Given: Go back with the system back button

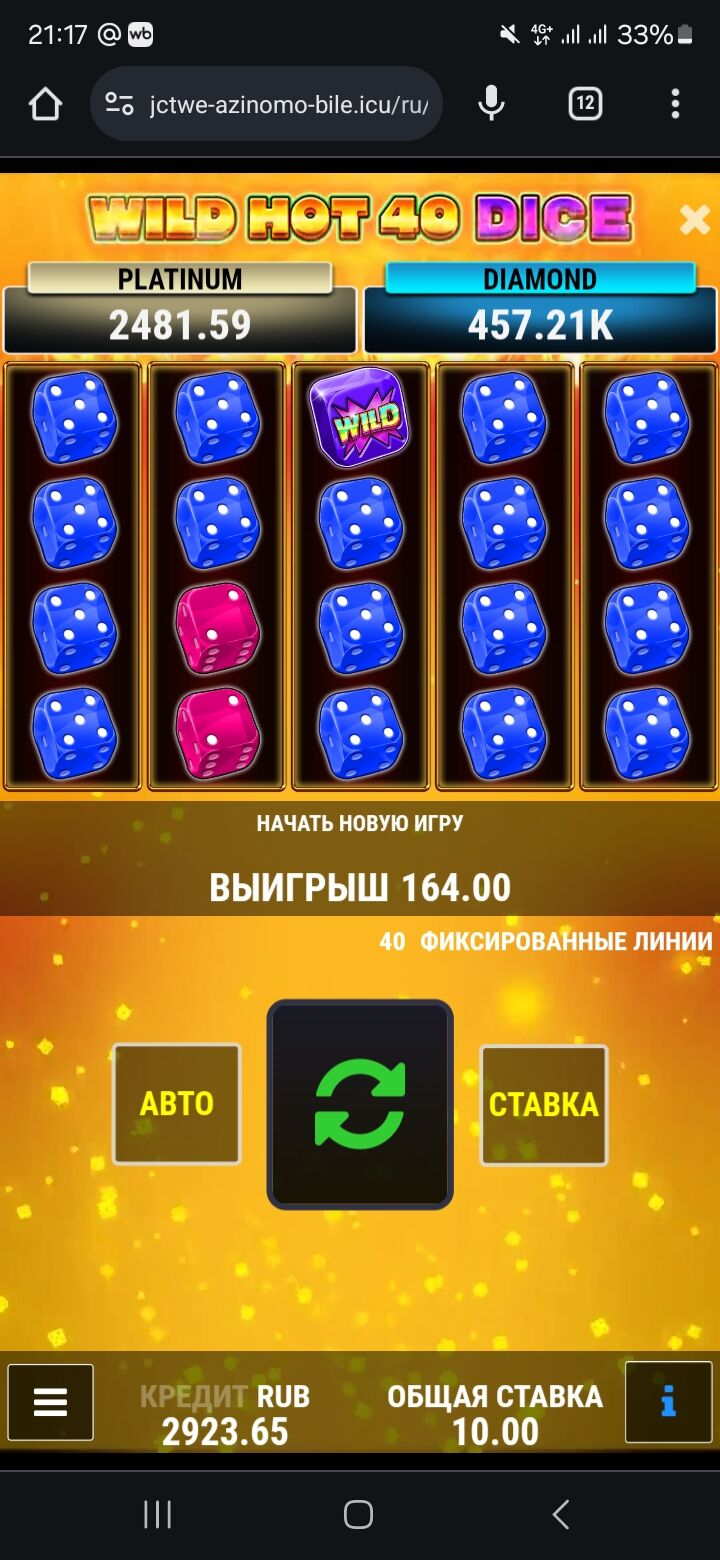Looking at the screenshot, I should point(561,1514).
